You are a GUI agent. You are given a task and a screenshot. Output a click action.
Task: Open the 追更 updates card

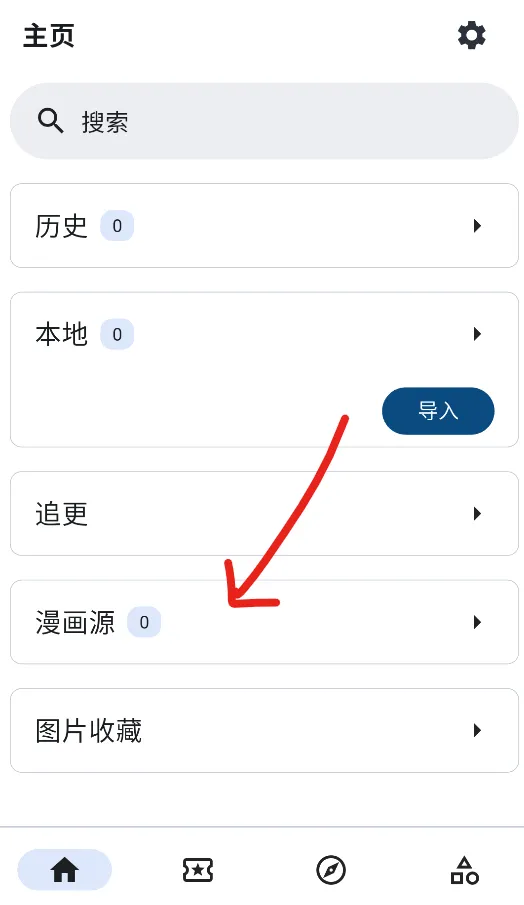(264, 514)
